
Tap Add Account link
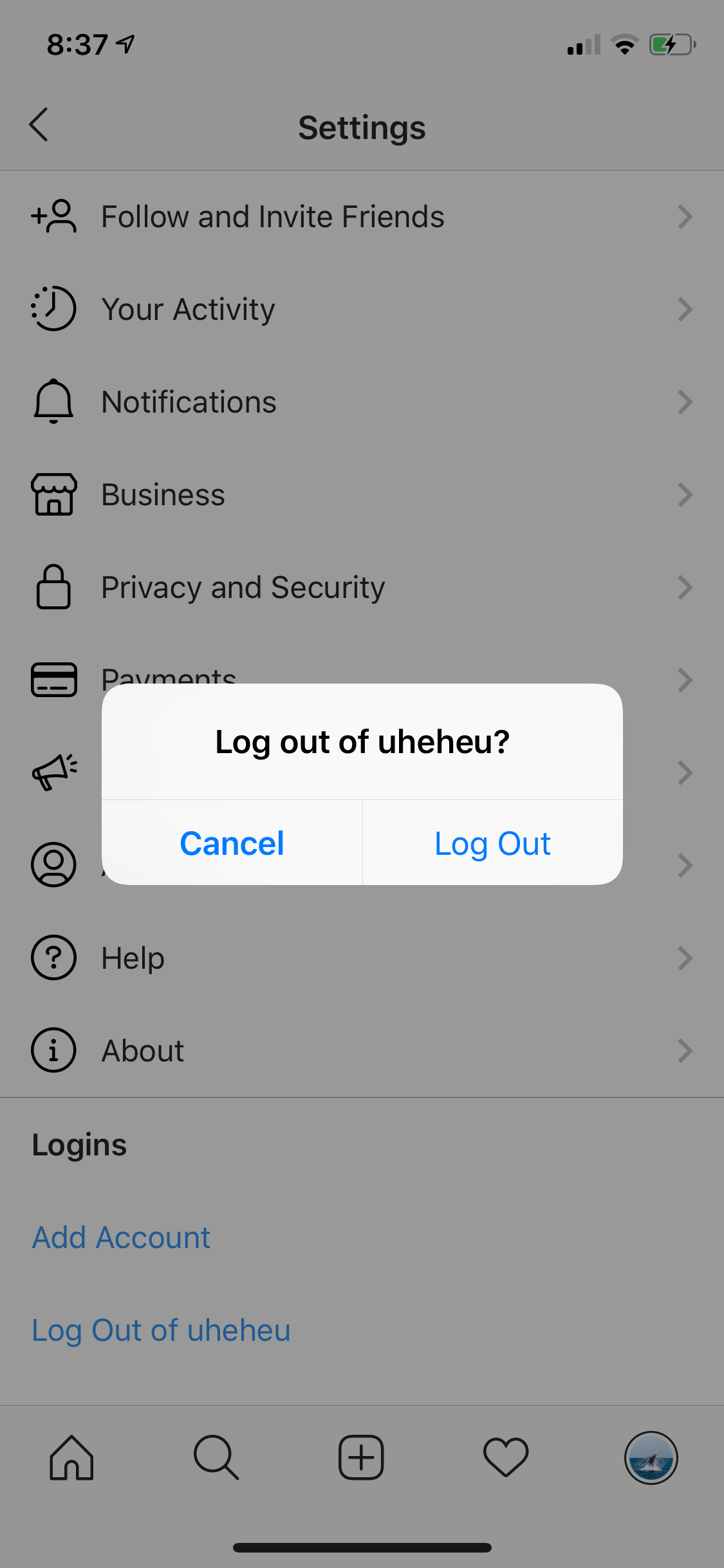(121, 1237)
